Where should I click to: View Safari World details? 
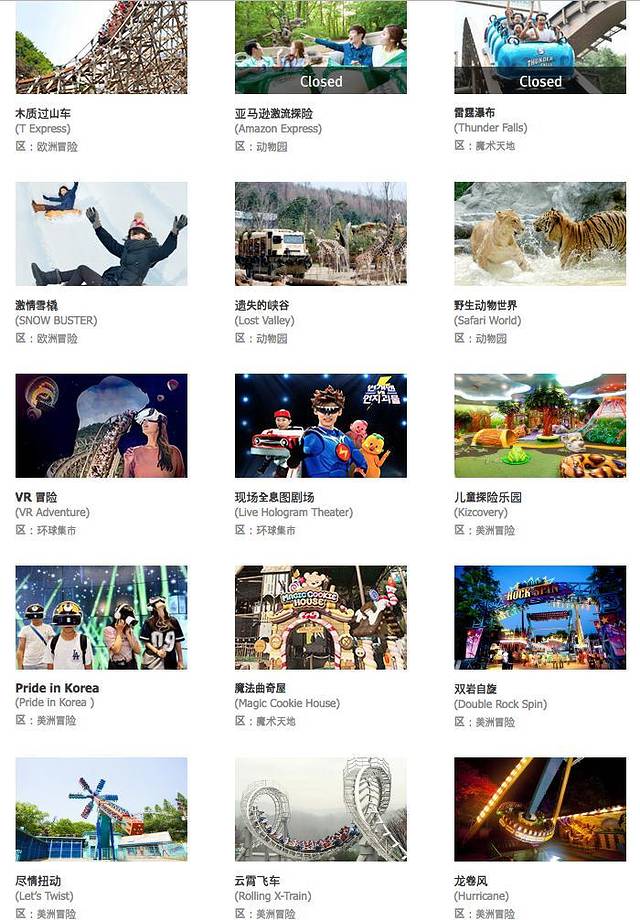(540, 234)
